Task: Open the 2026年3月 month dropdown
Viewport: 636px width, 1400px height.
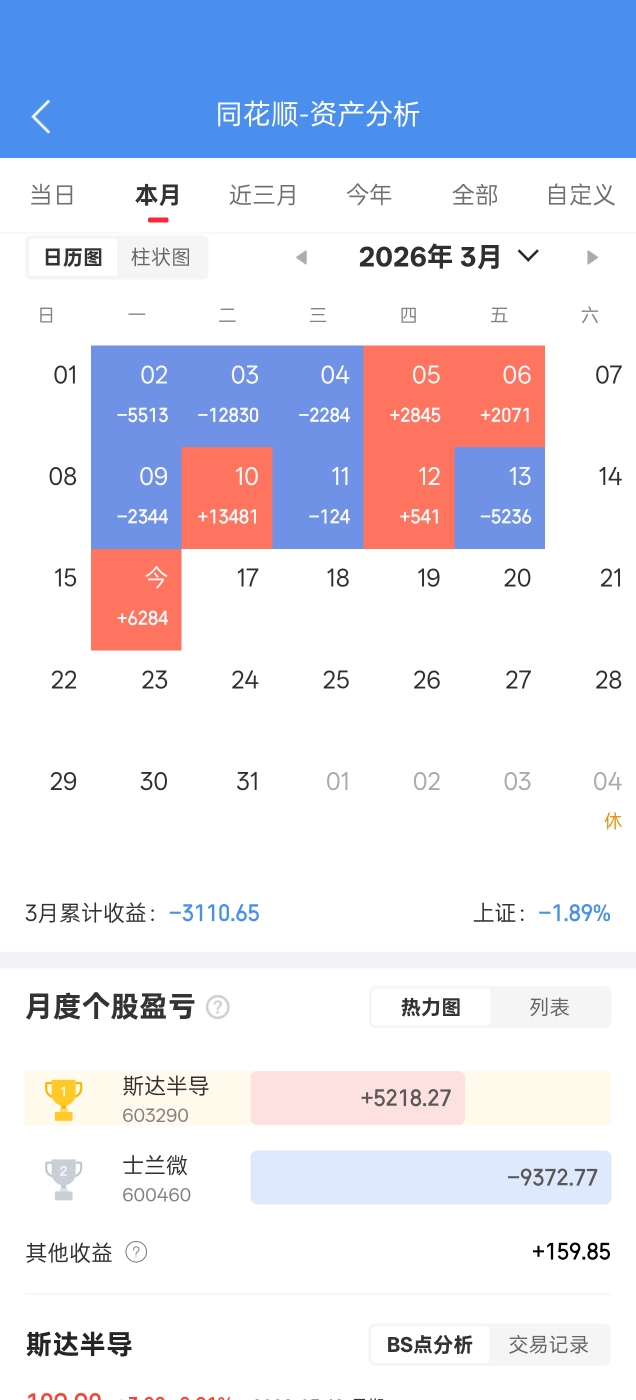Action: (448, 257)
